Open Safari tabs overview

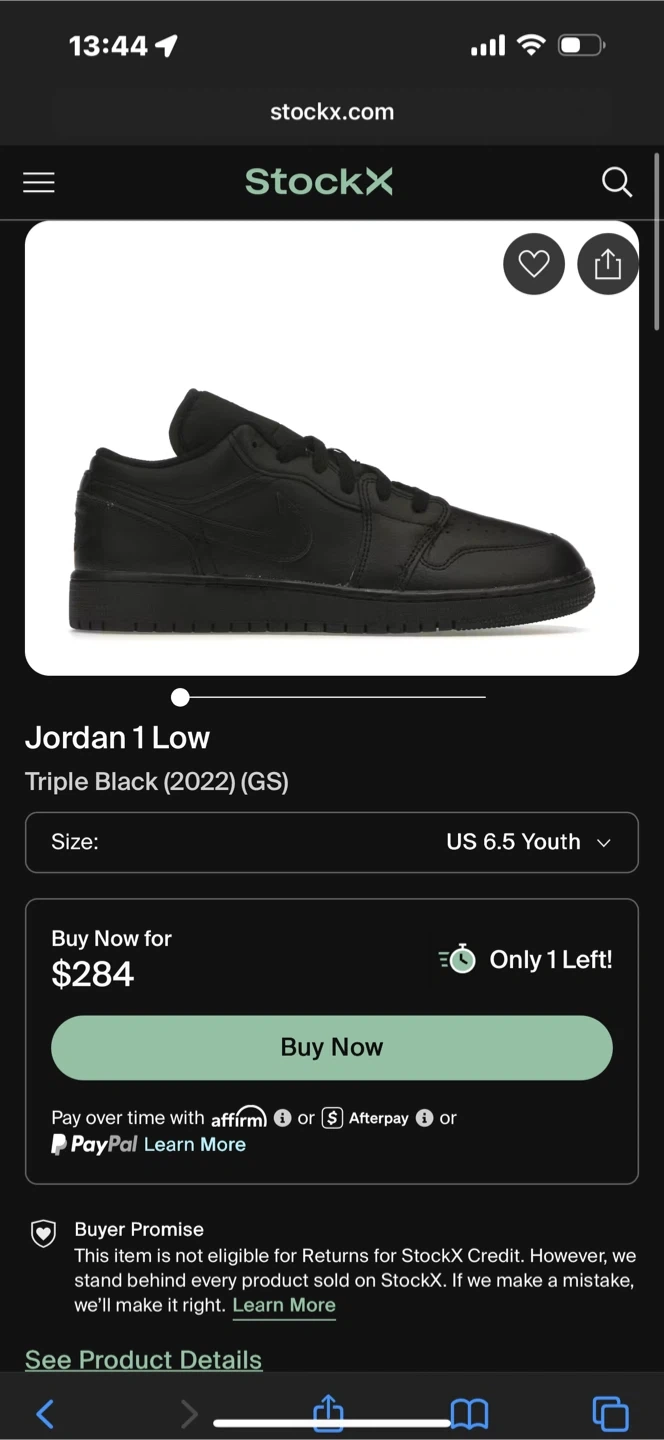[610, 1414]
